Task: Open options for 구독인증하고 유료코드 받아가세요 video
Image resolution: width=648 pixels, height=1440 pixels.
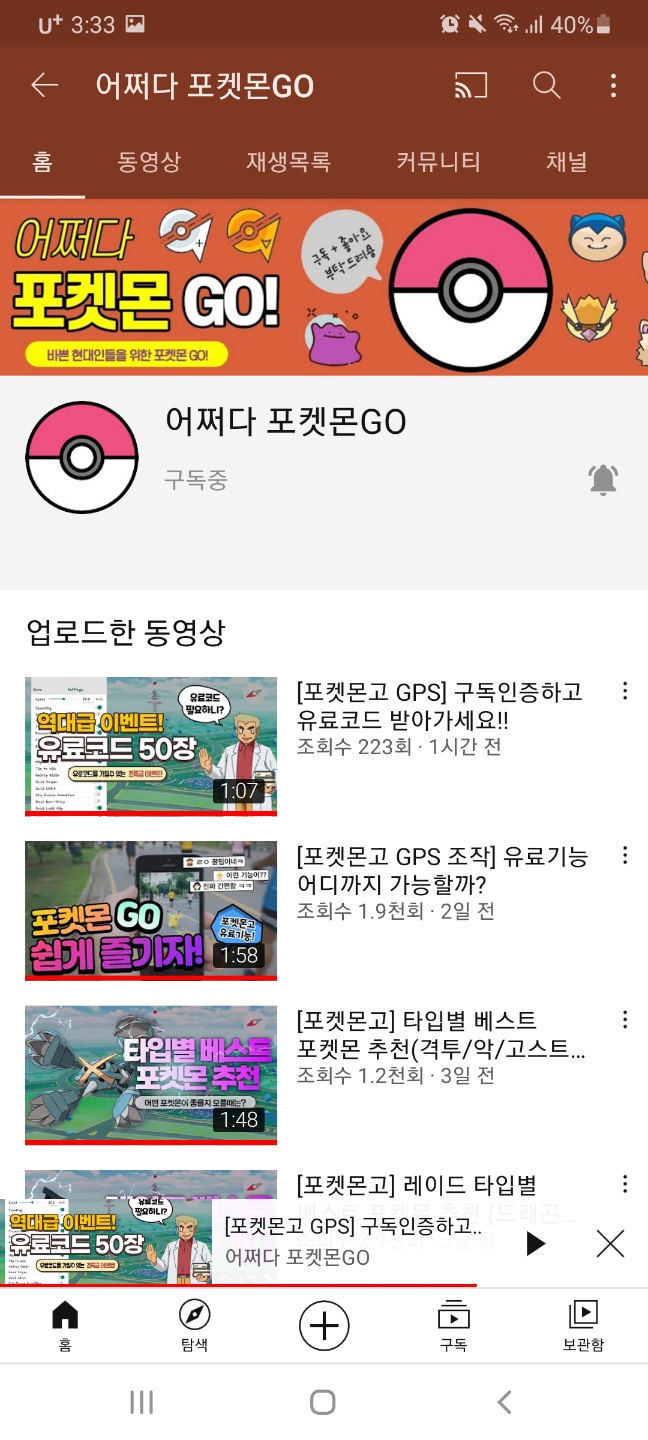Action: click(625, 691)
